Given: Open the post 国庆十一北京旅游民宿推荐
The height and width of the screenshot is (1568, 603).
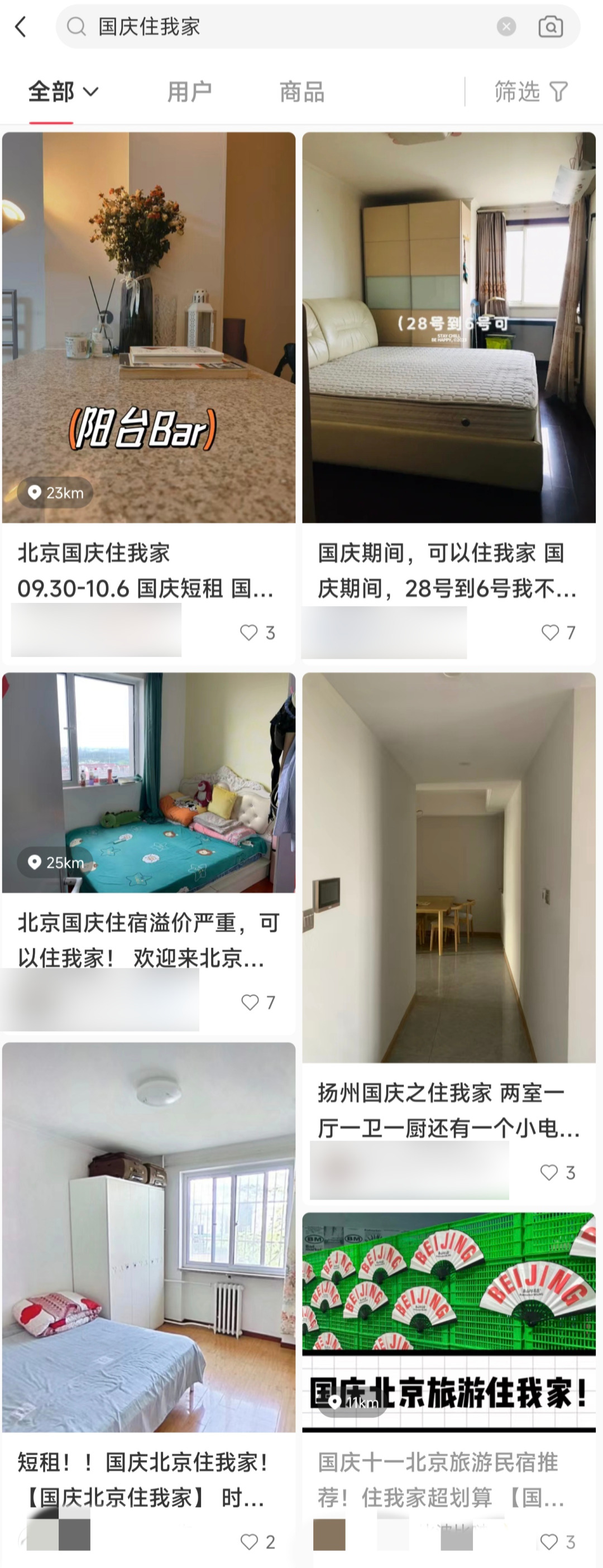Looking at the screenshot, I should (x=449, y=1321).
